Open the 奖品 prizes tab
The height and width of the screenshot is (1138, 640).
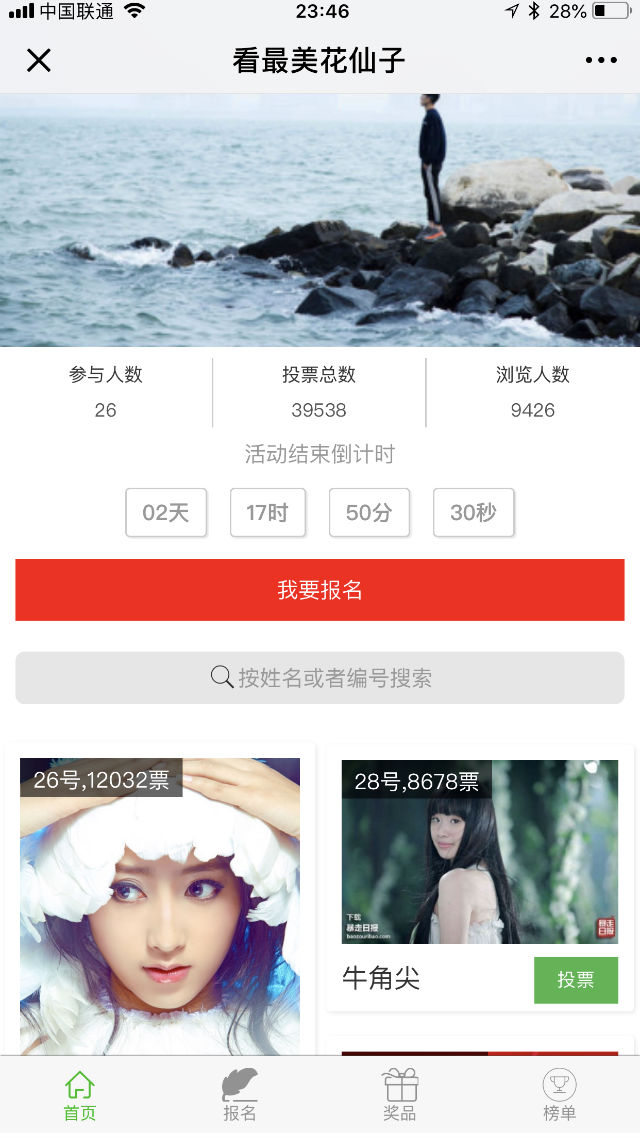tap(400, 1096)
